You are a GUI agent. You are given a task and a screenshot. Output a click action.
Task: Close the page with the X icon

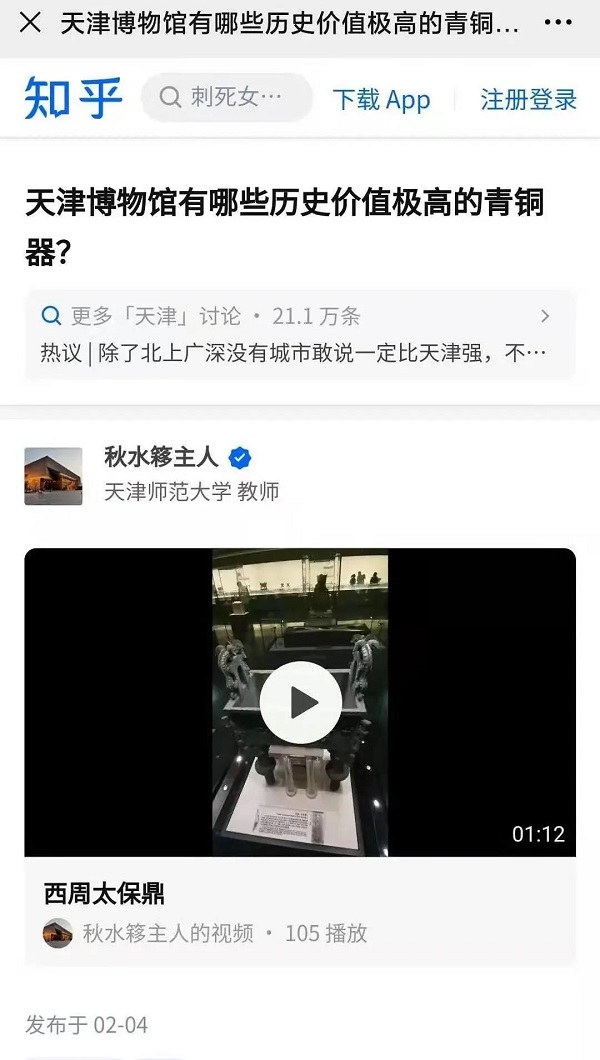[x=30, y=22]
